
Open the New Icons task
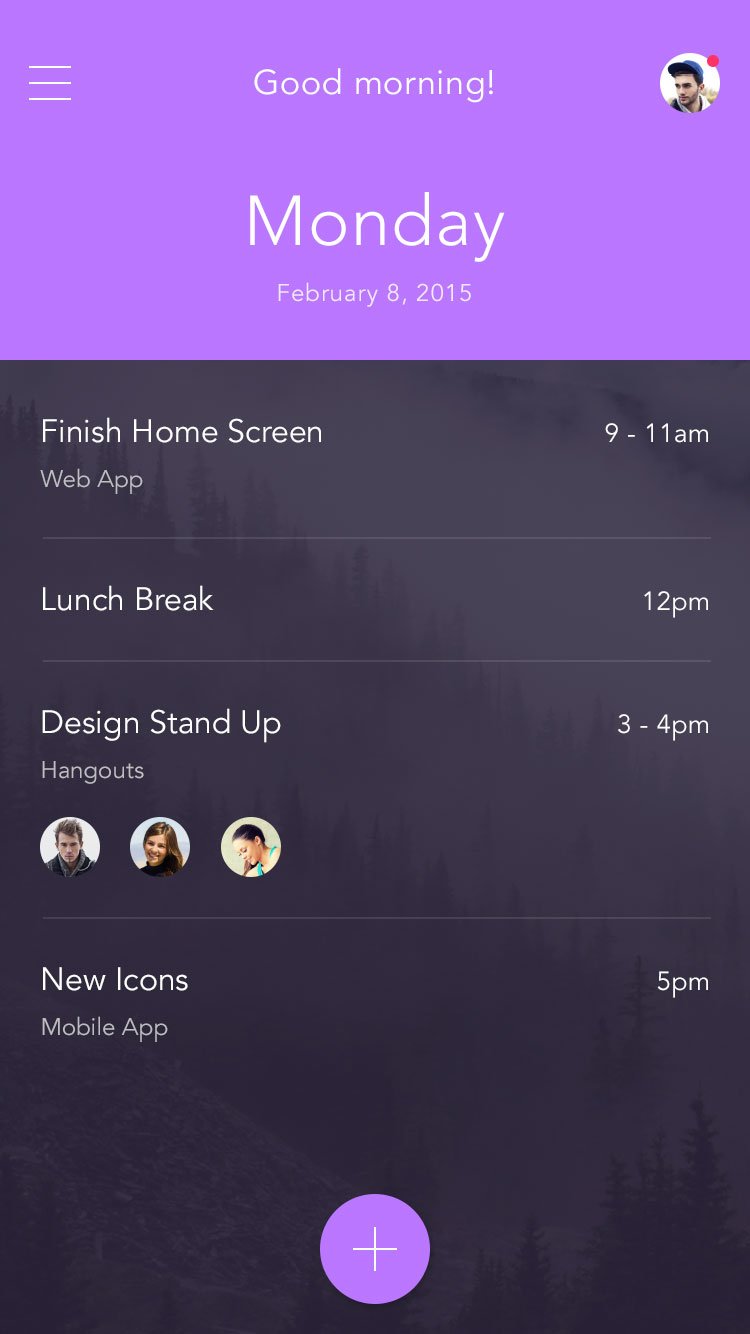coord(115,980)
